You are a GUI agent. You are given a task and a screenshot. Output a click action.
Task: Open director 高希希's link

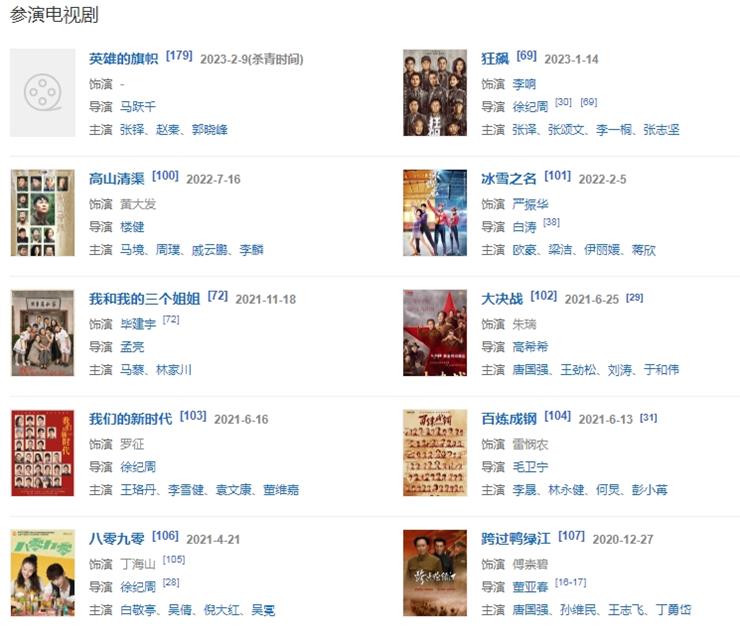point(530,346)
